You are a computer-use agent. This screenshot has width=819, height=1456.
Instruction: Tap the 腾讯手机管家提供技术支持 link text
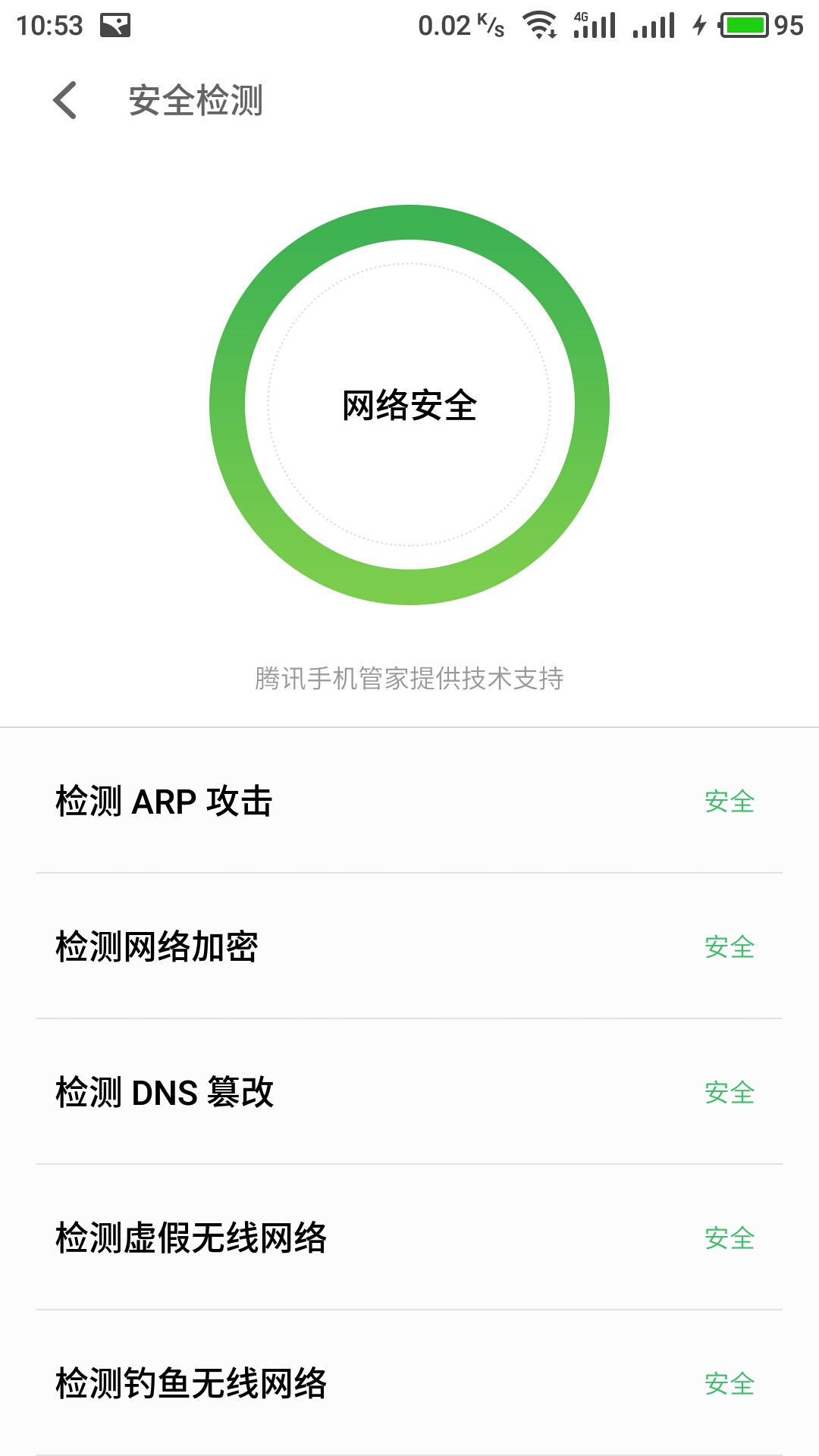coord(409,680)
